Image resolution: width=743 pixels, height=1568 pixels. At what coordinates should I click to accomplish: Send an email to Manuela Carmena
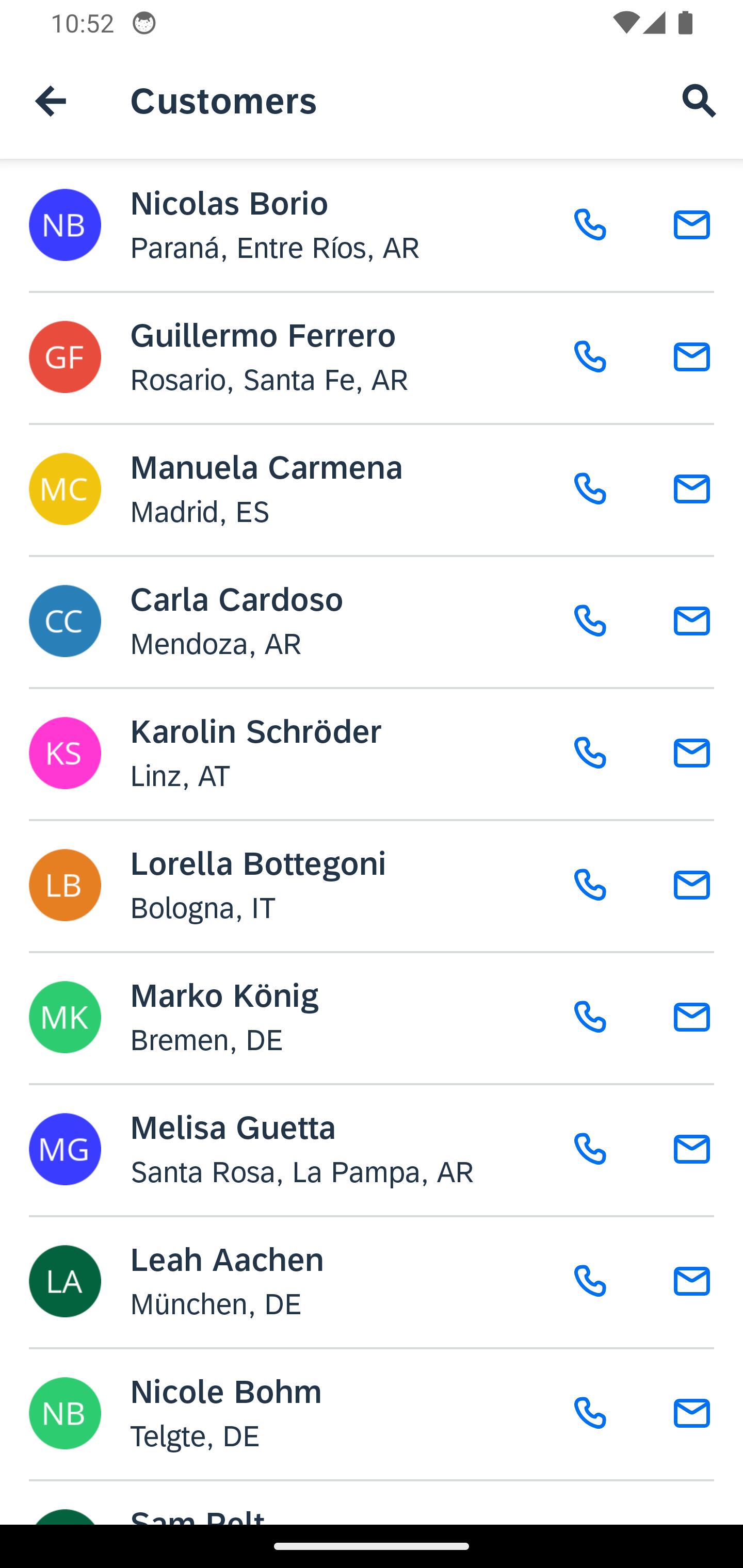point(691,489)
